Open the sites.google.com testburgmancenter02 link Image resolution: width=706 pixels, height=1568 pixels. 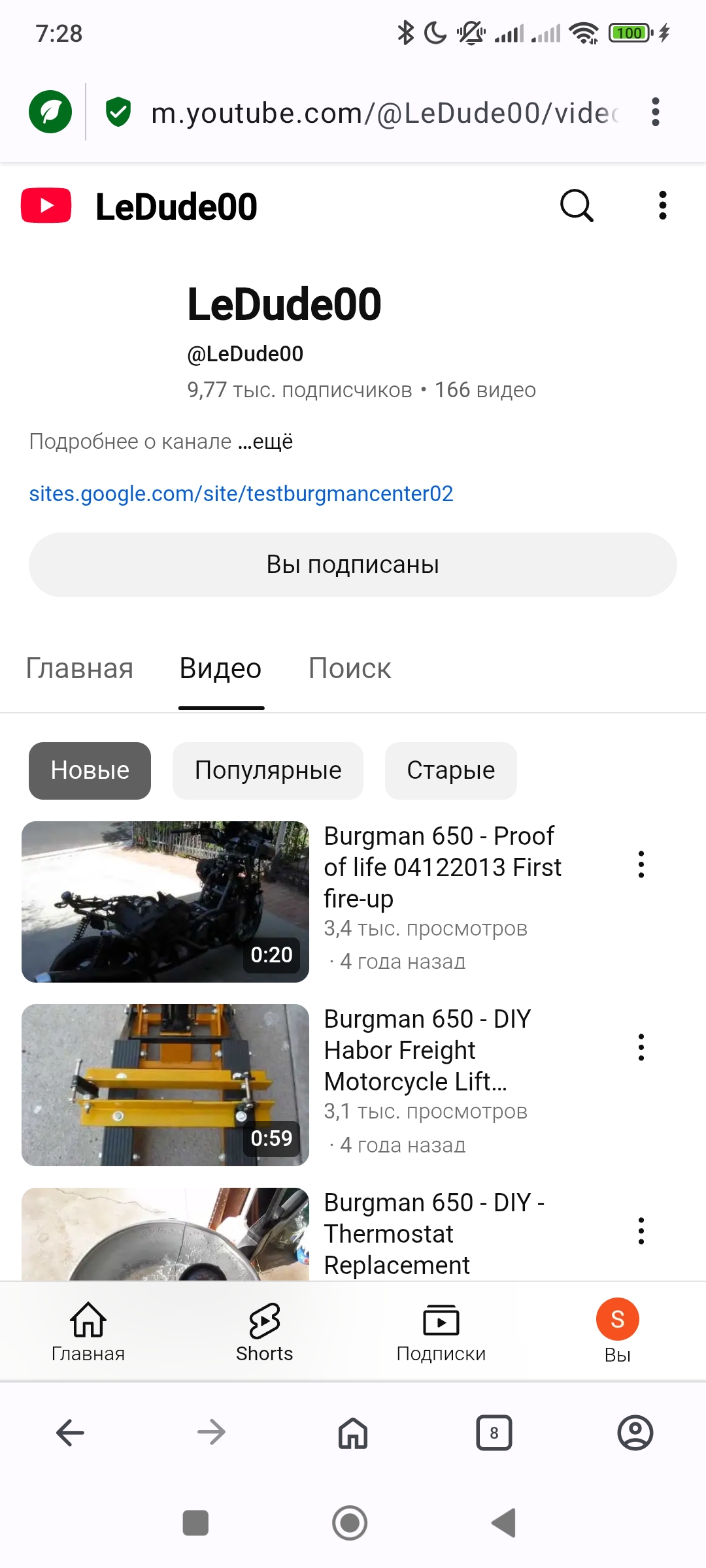(241, 493)
